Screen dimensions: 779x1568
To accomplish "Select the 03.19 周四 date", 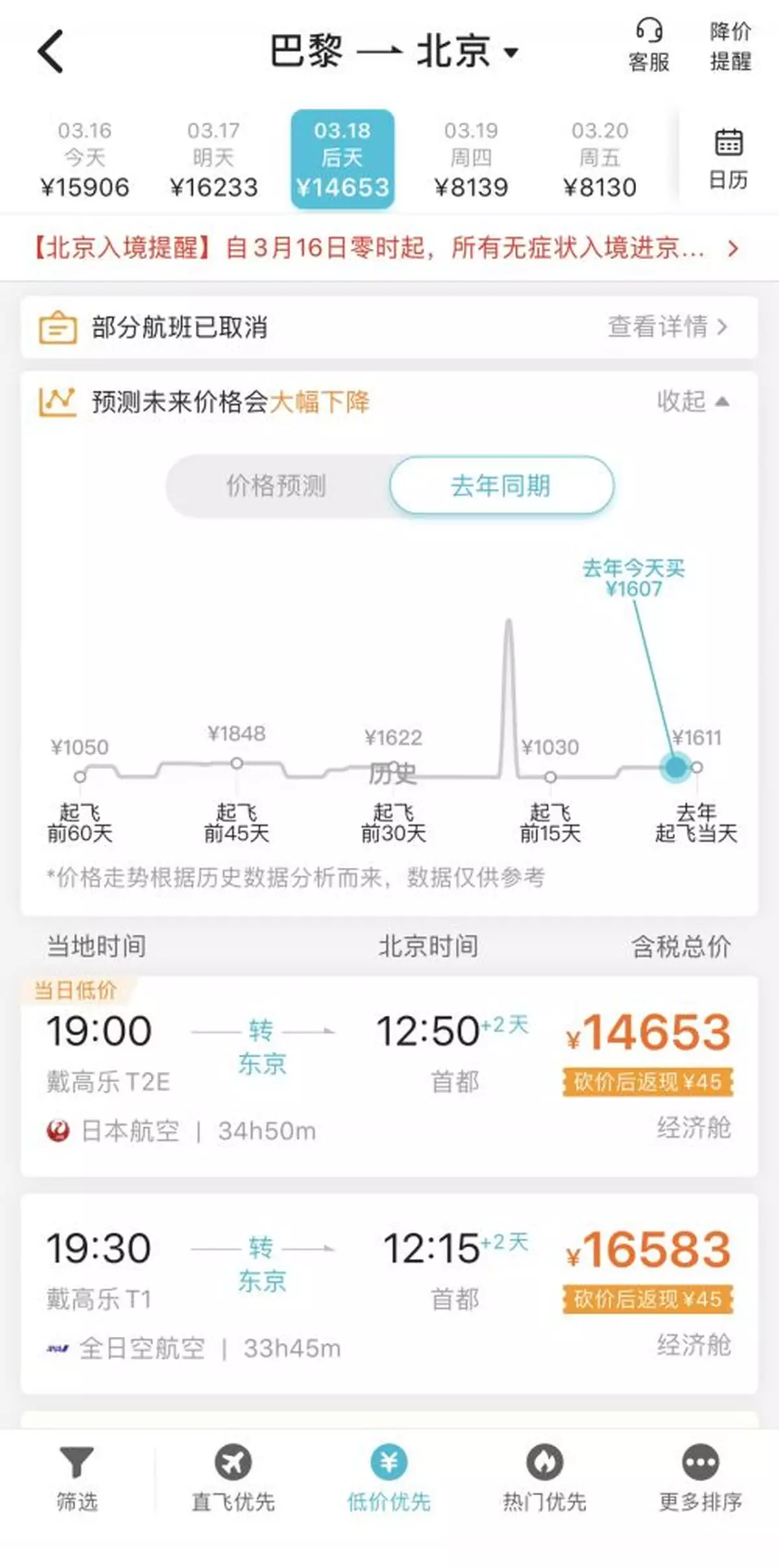I will pyautogui.click(x=471, y=159).
